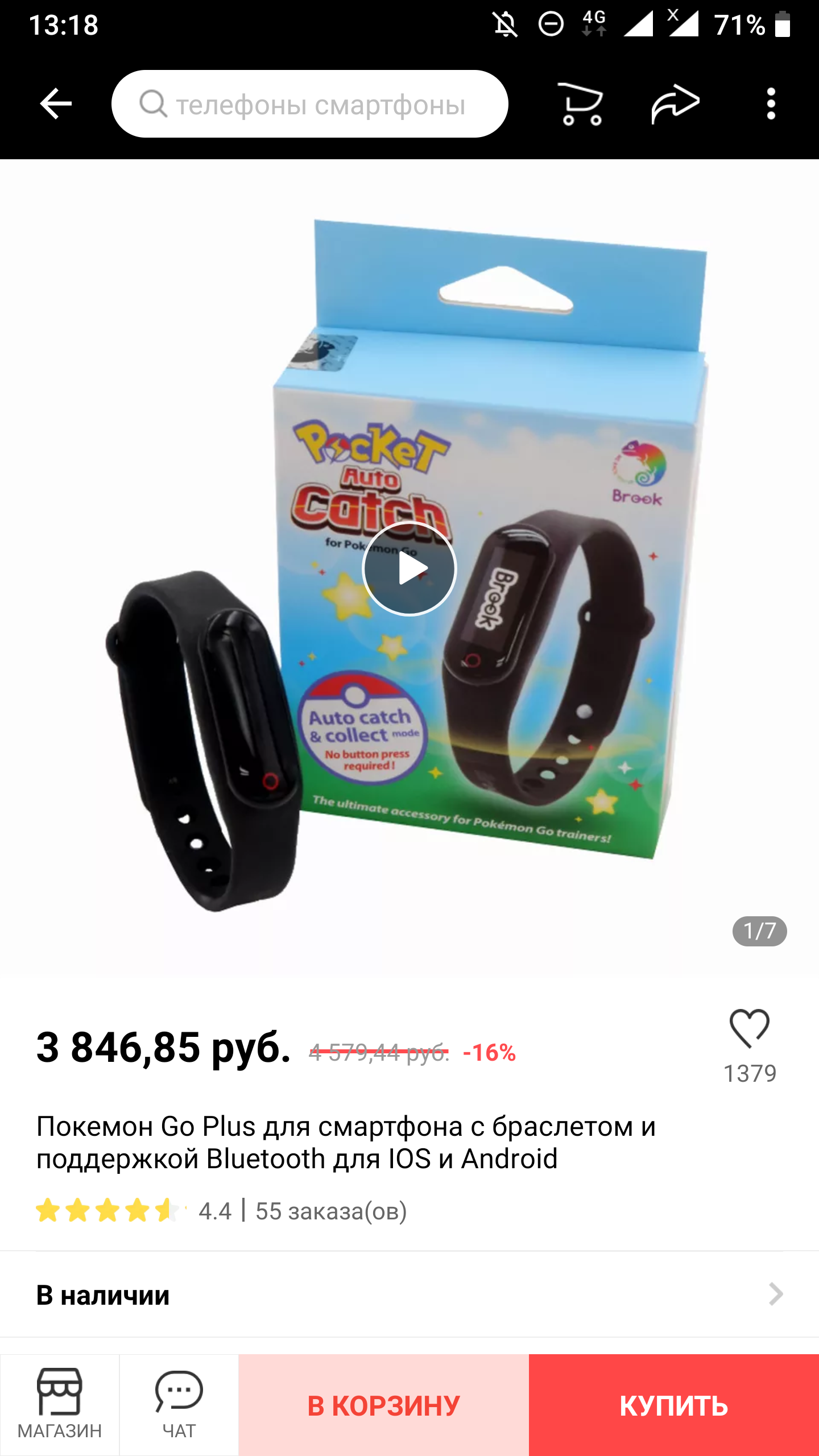Share this product
This screenshot has height=1456, width=819.
[675, 104]
